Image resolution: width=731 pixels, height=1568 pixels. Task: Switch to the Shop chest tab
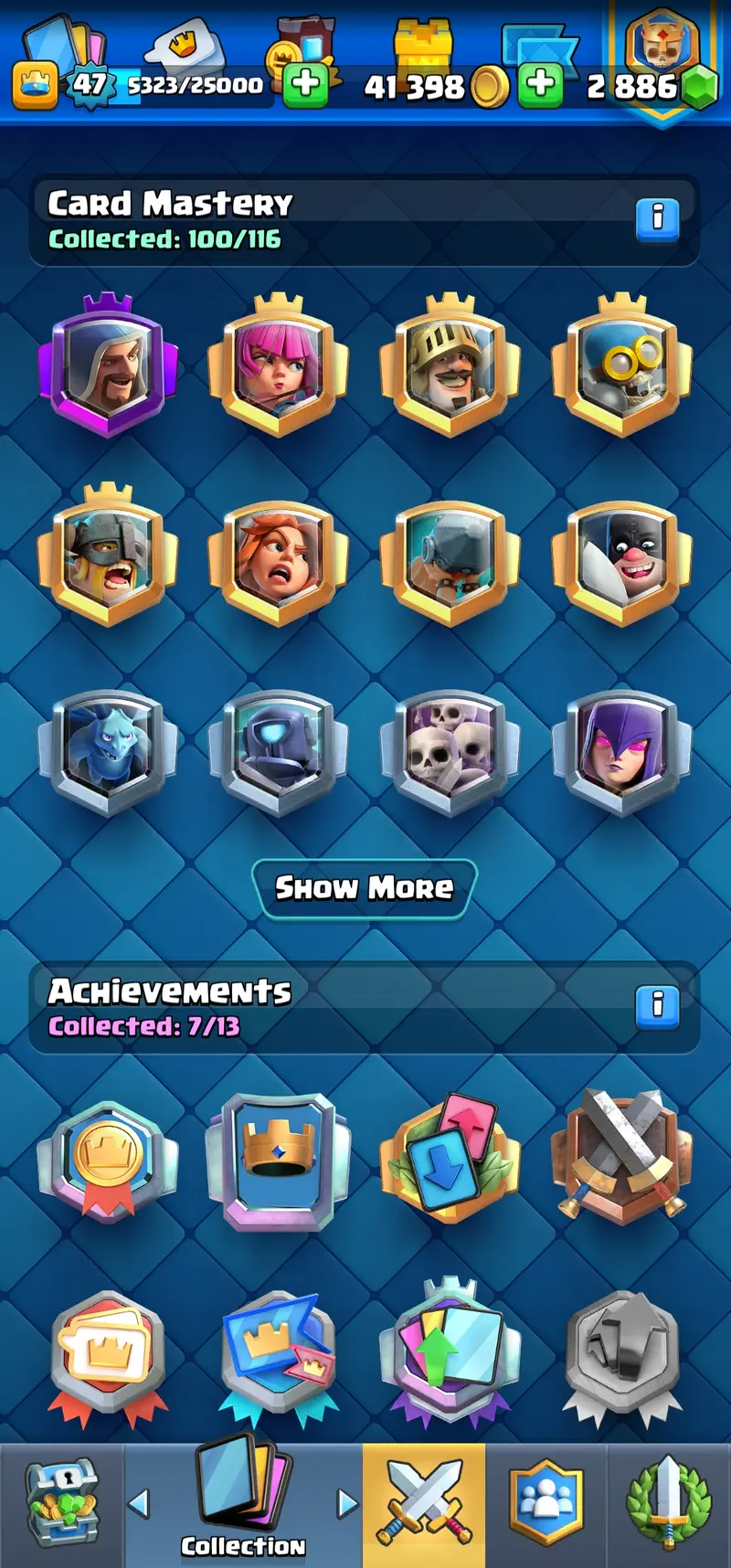tap(60, 1503)
